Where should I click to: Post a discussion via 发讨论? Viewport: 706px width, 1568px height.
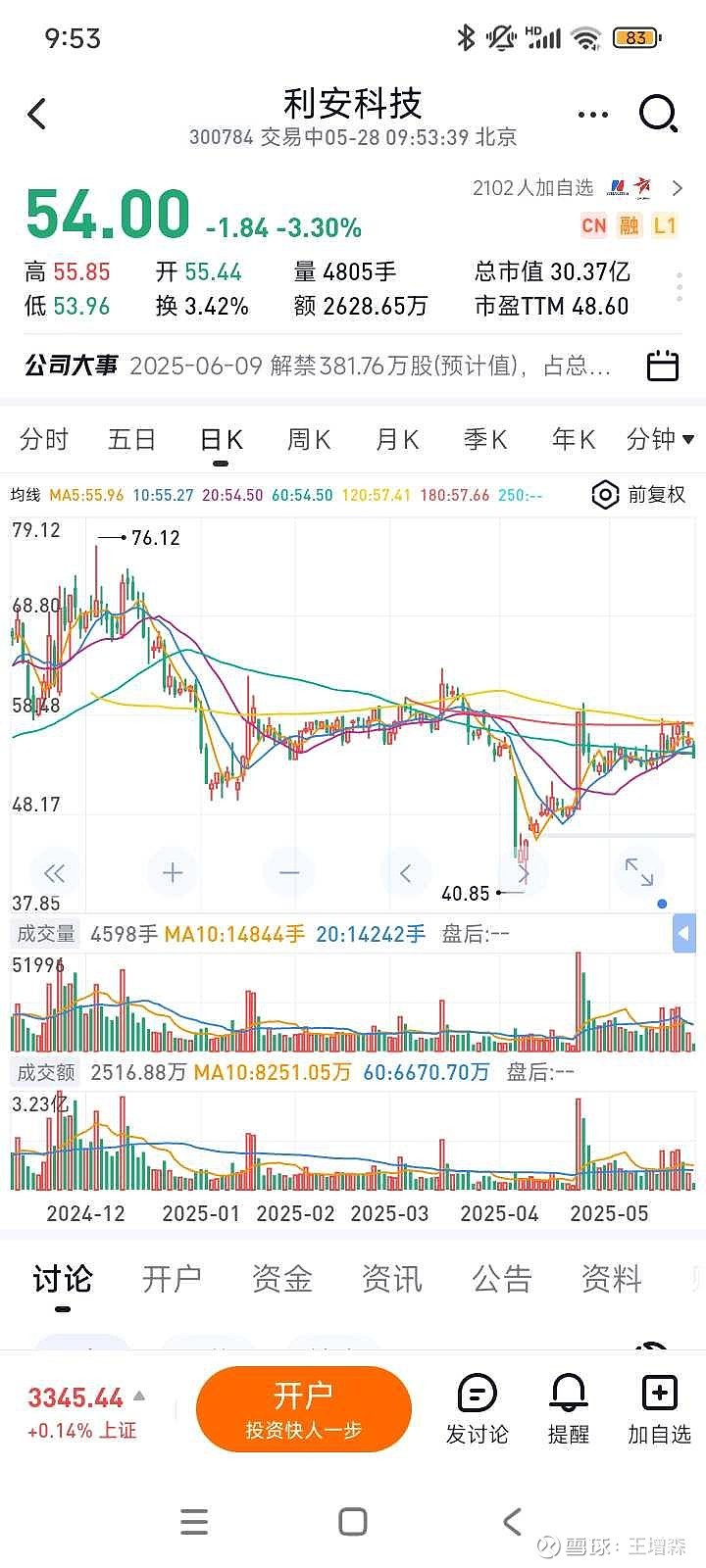click(478, 1410)
